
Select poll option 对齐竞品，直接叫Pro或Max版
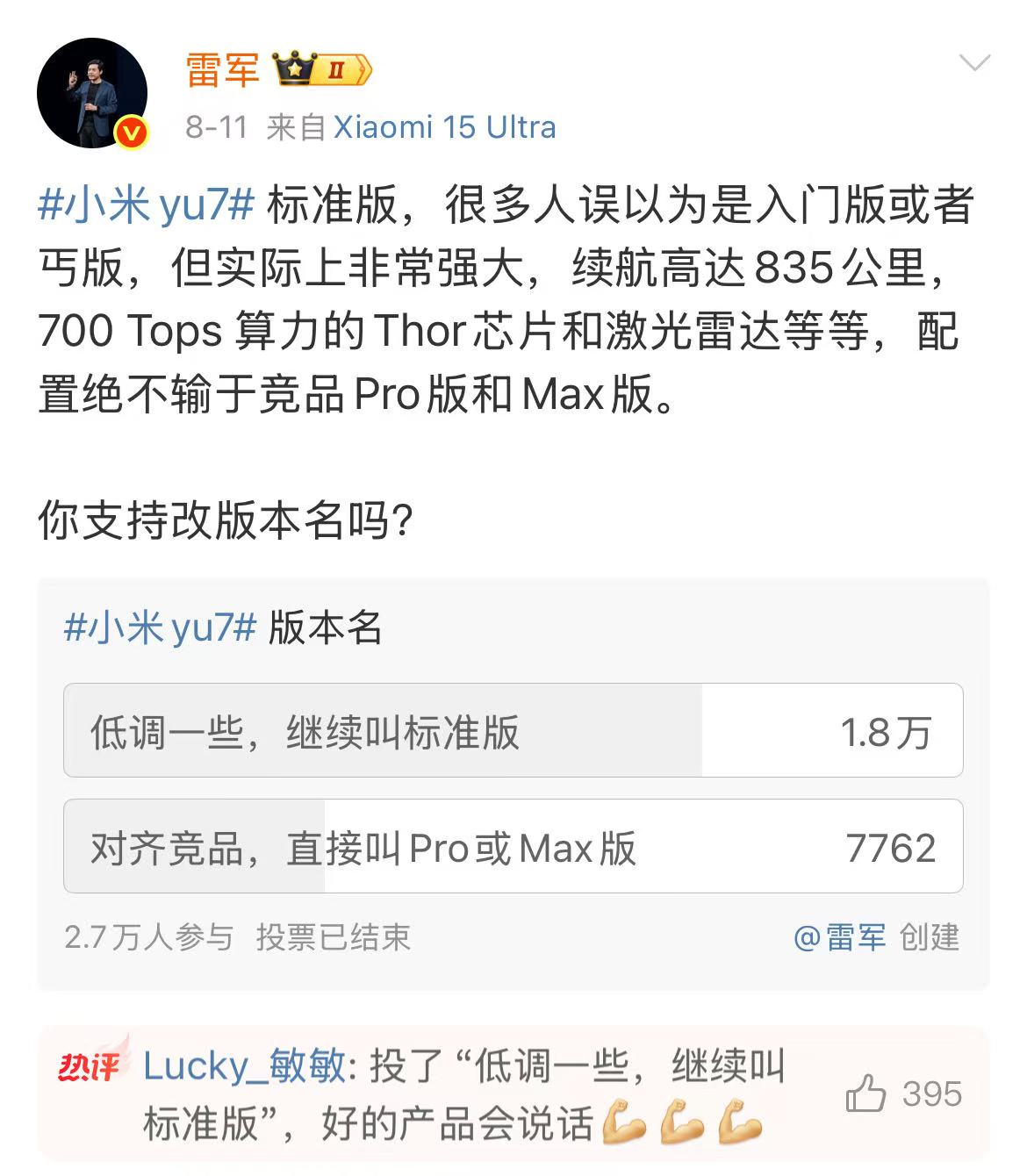tap(513, 847)
